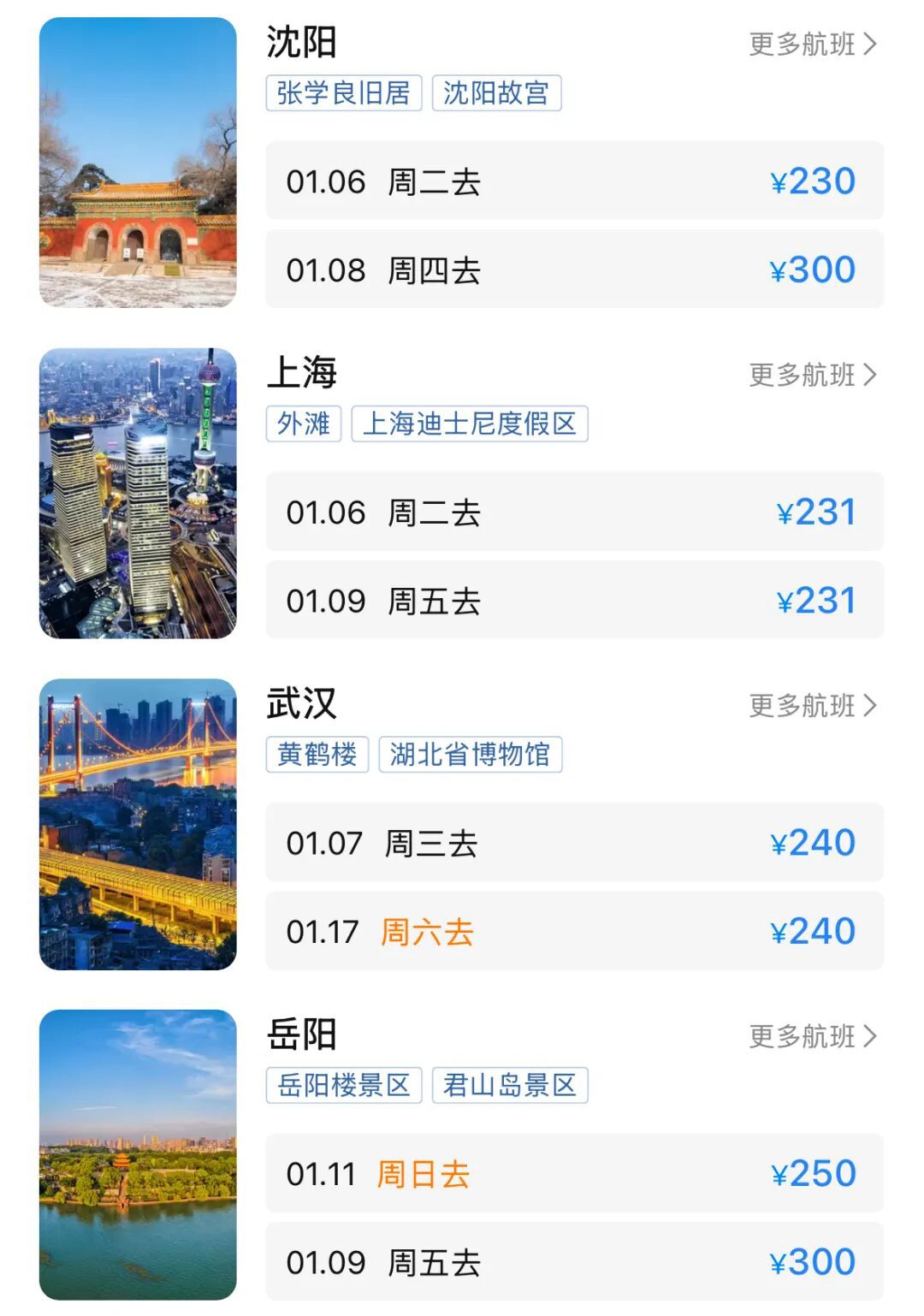Choose 沈阳 01.08 周四 flight at ¥300

pyautogui.click(x=574, y=270)
